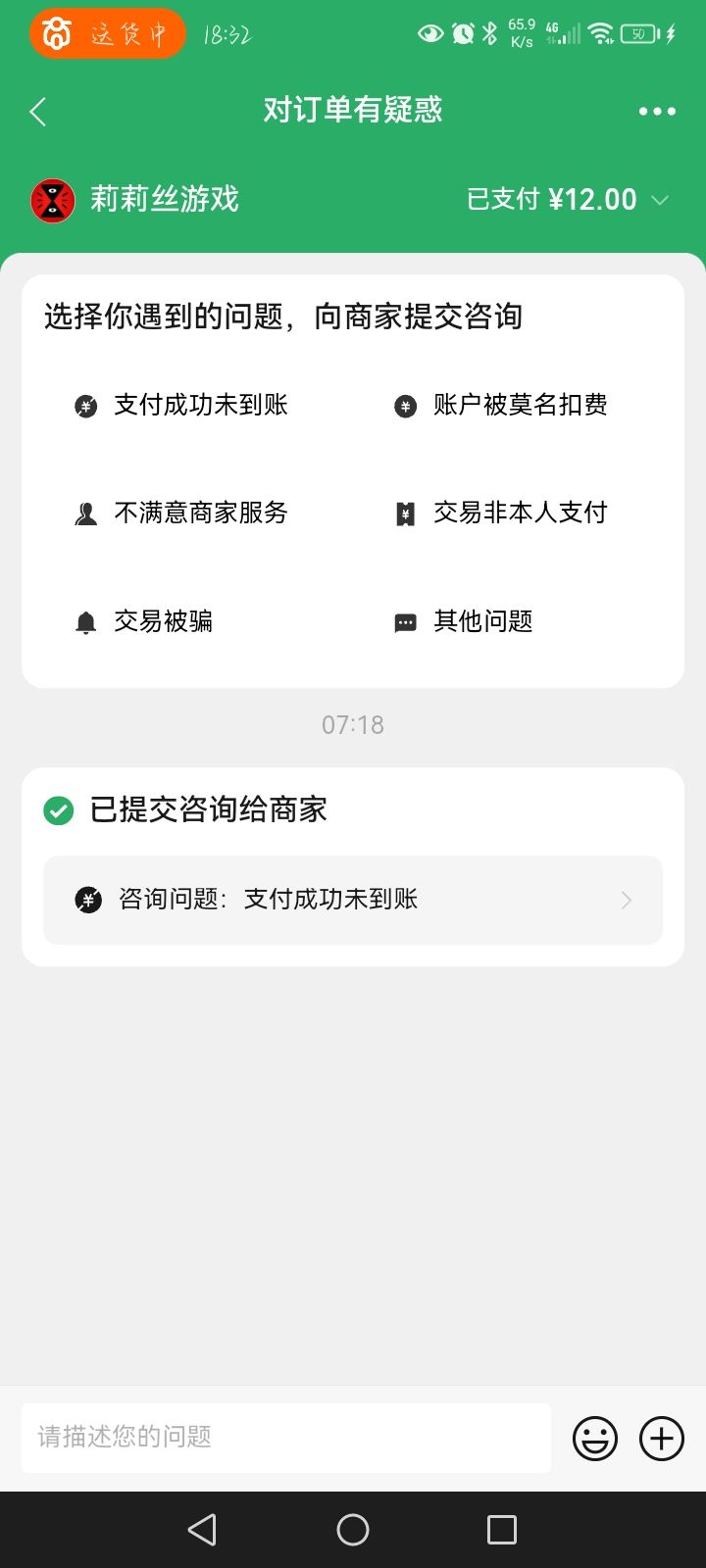Image resolution: width=706 pixels, height=1568 pixels.
Task: Open the timestamp 07:18 message marker
Action: pyautogui.click(x=353, y=725)
